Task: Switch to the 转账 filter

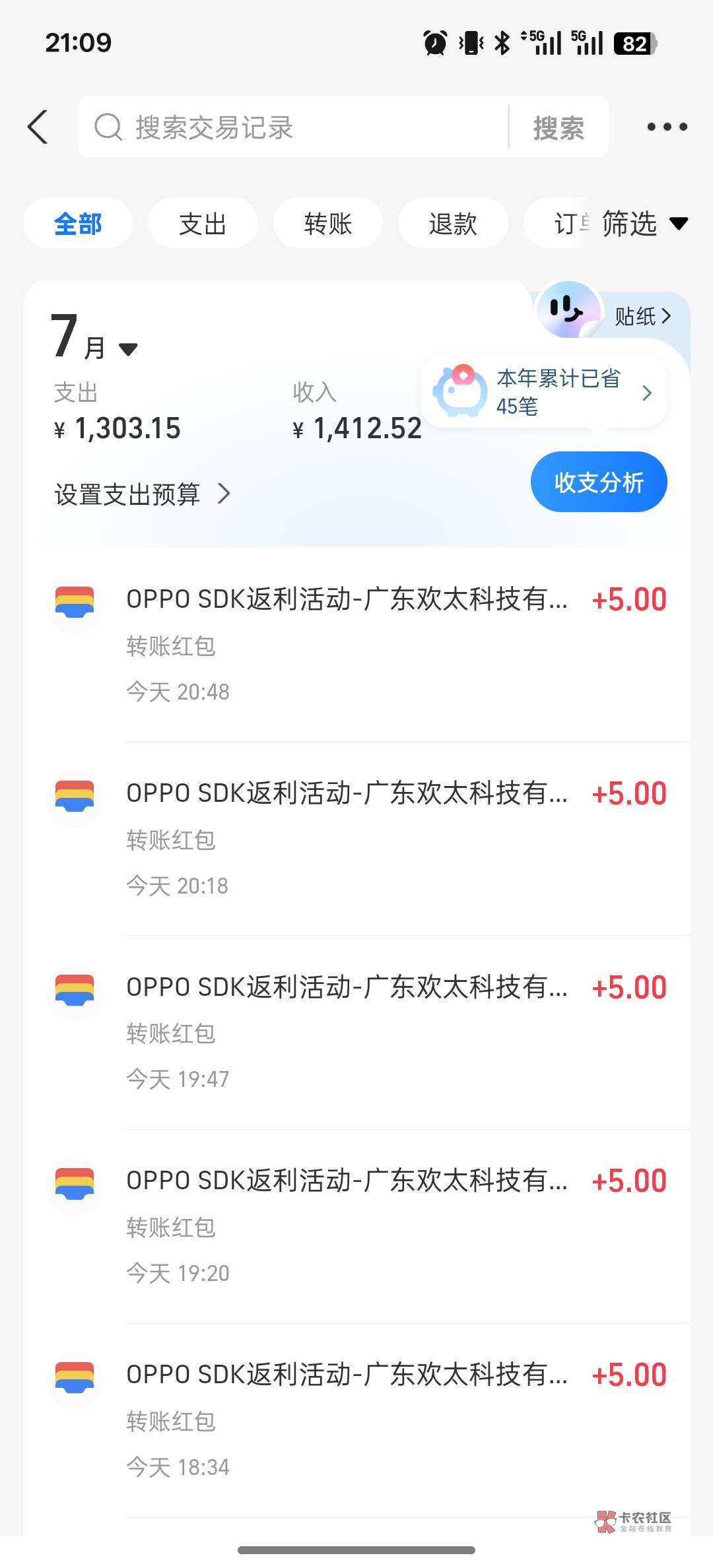Action: pos(328,224)
